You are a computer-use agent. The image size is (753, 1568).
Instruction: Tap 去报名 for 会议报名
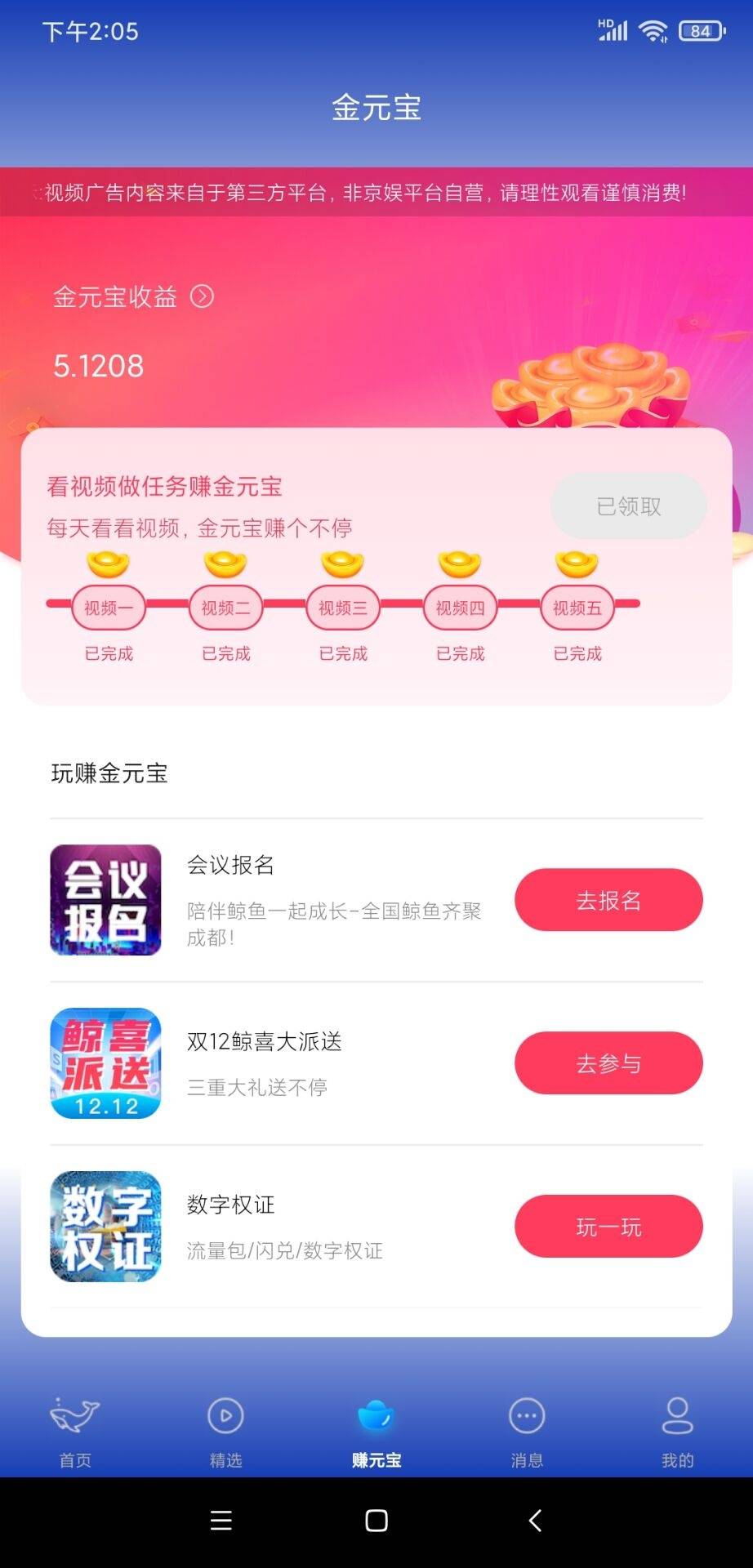608,900
